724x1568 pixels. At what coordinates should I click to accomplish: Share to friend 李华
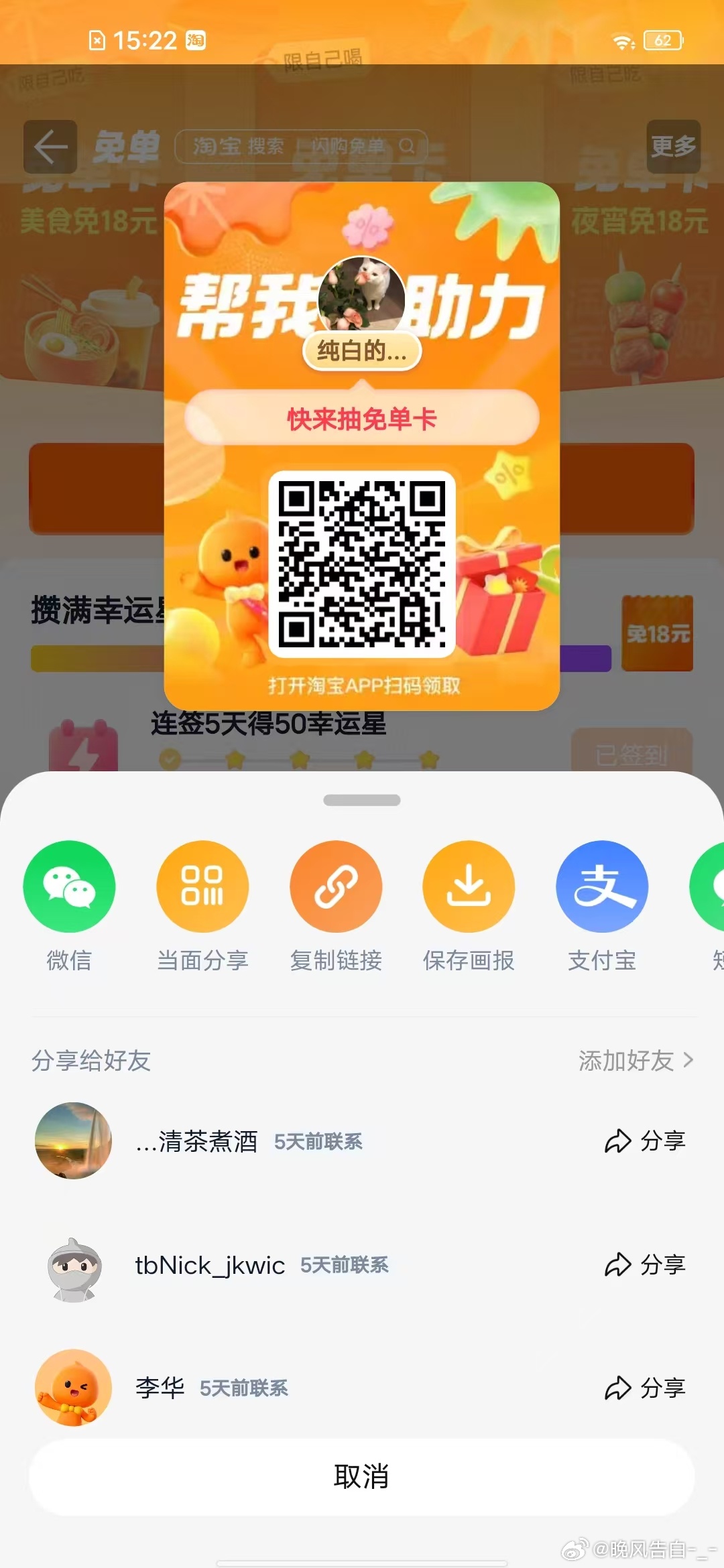645,1388
